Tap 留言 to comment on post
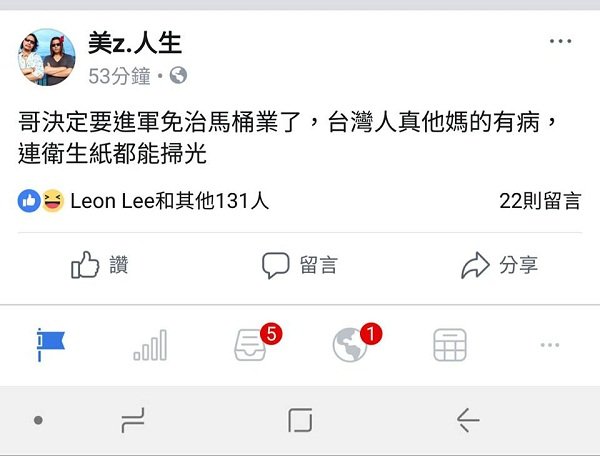The image size is (600, 456). click(x=299, y=264)
